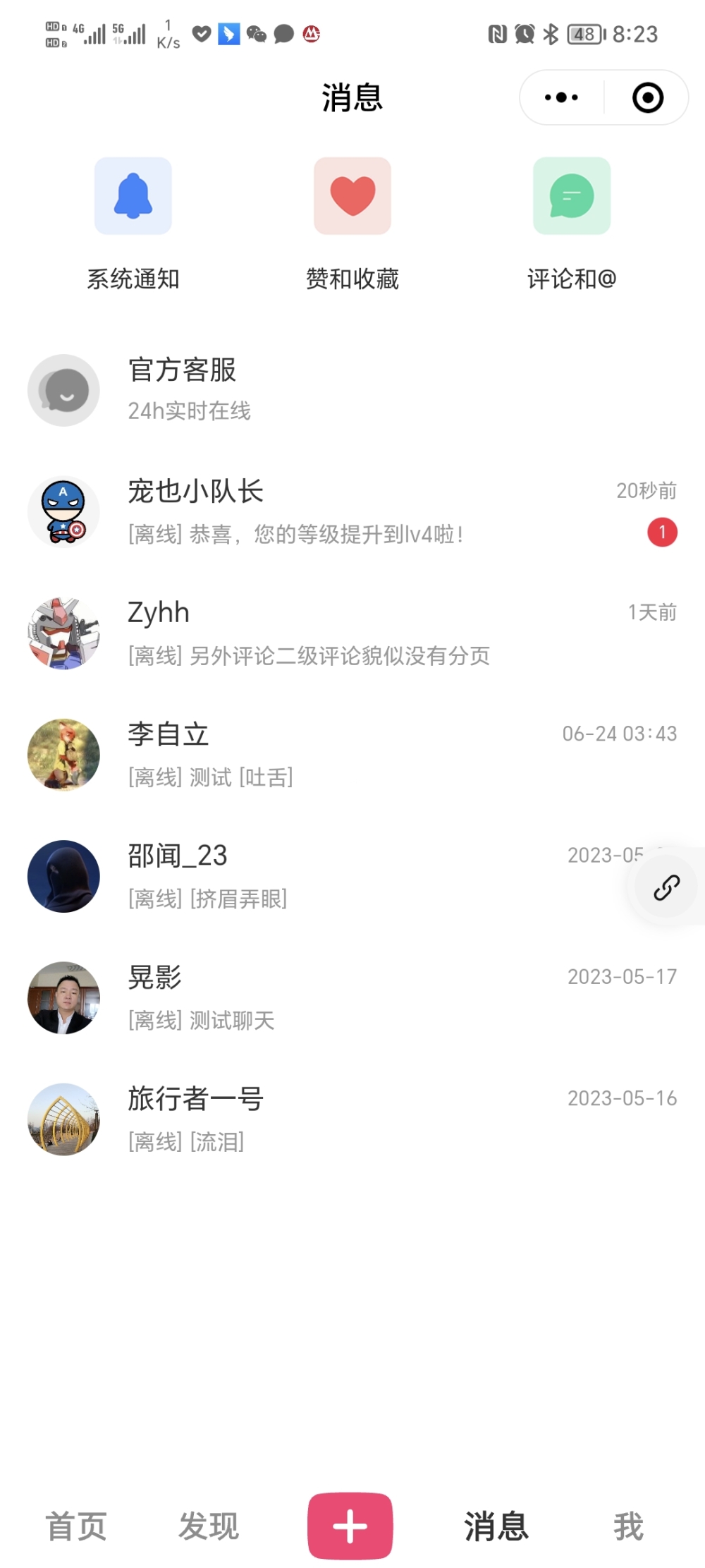Create a new post with the plus button

350,1526
